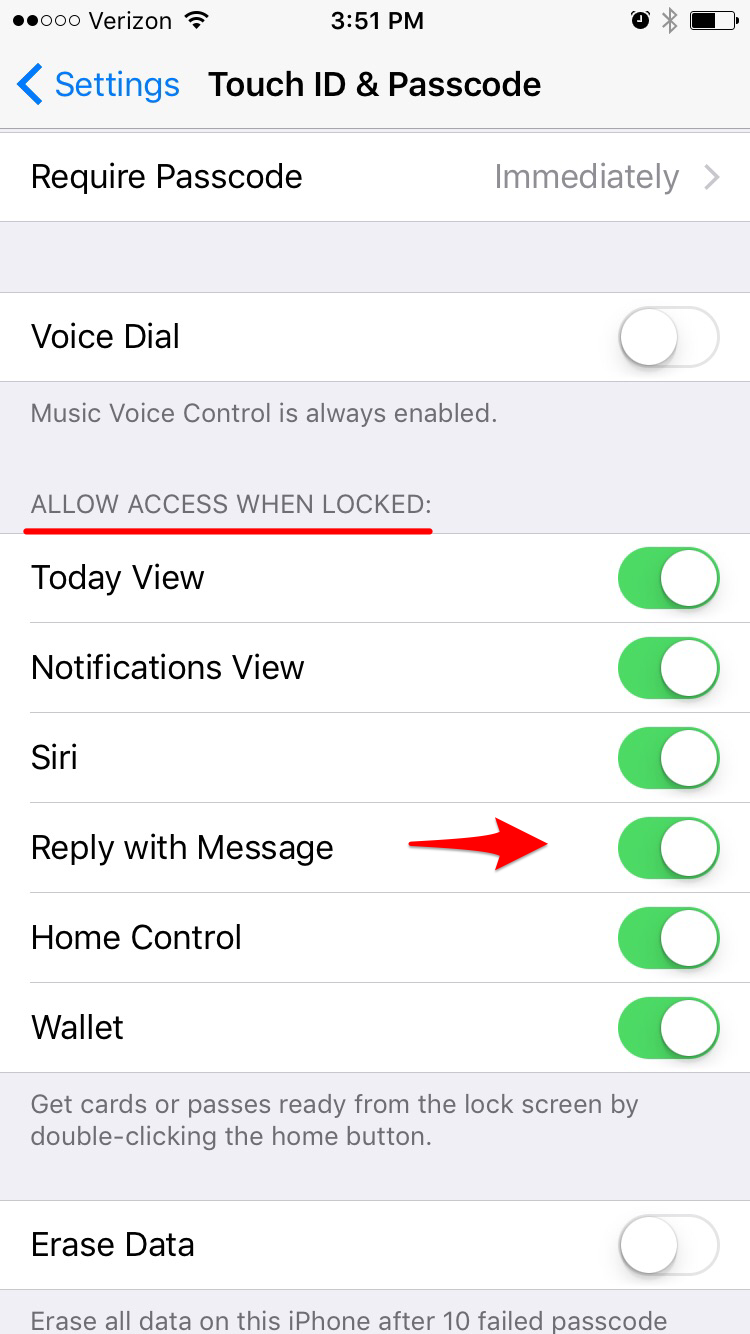Turn off Home Control access
Image resolution: width=750 pixels, height=1334 pixels.
[669, 938]
